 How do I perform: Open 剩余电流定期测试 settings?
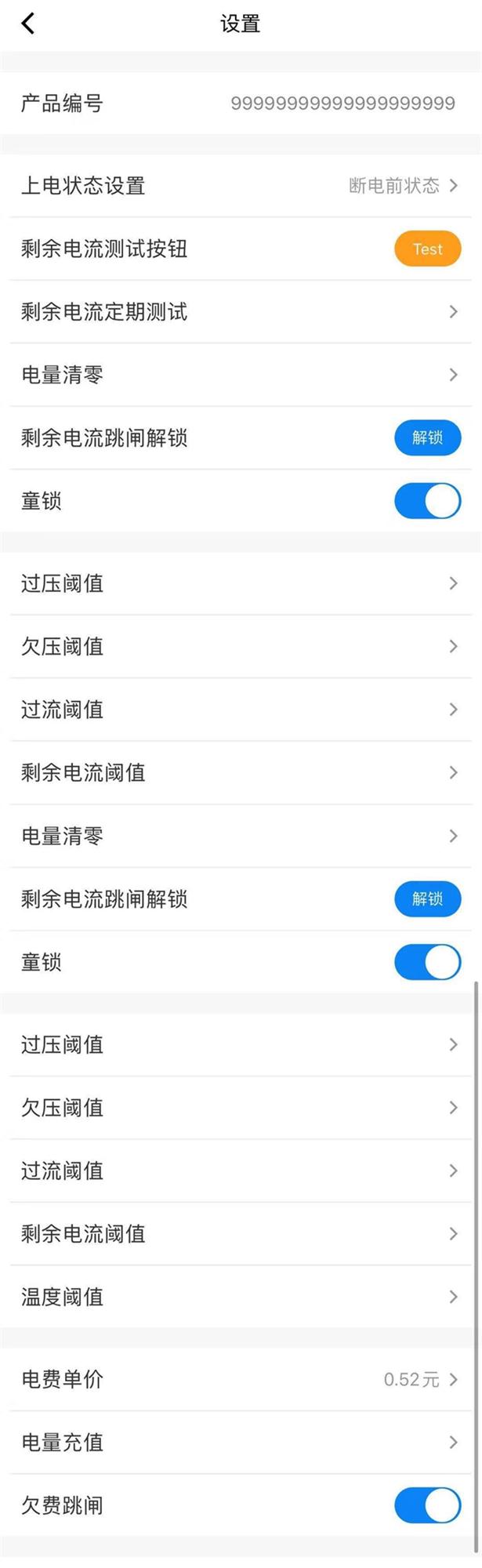coord(240,312)
